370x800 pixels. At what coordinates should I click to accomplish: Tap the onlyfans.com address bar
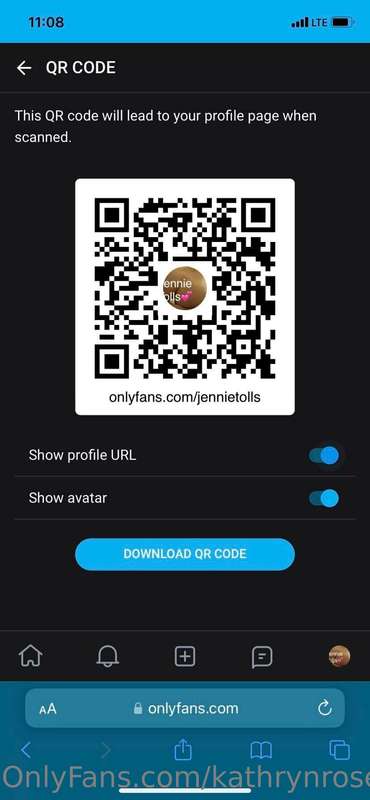pyautogui.click(x=185, y=708)
